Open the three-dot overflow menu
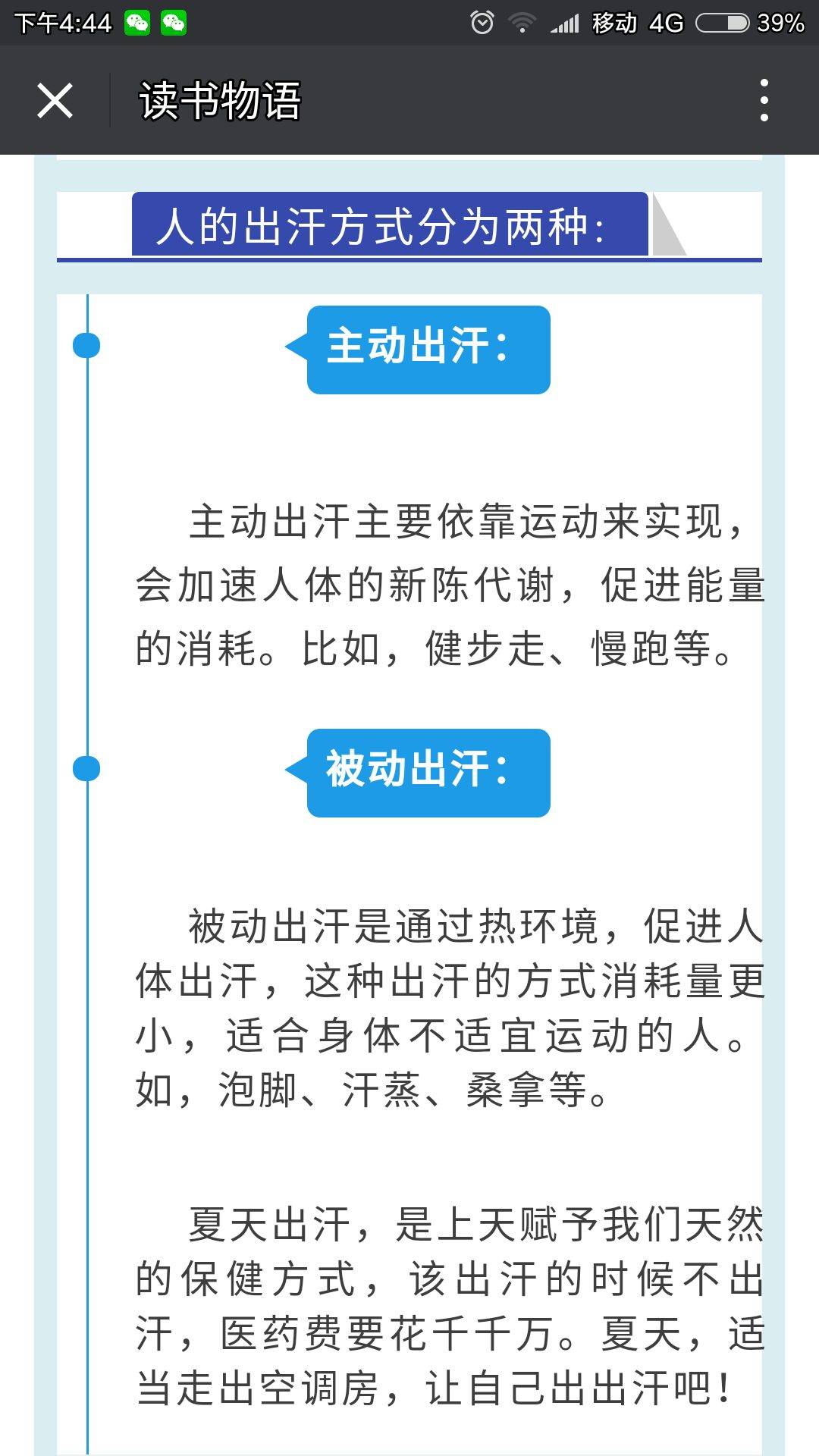 (x=764, y=101)
